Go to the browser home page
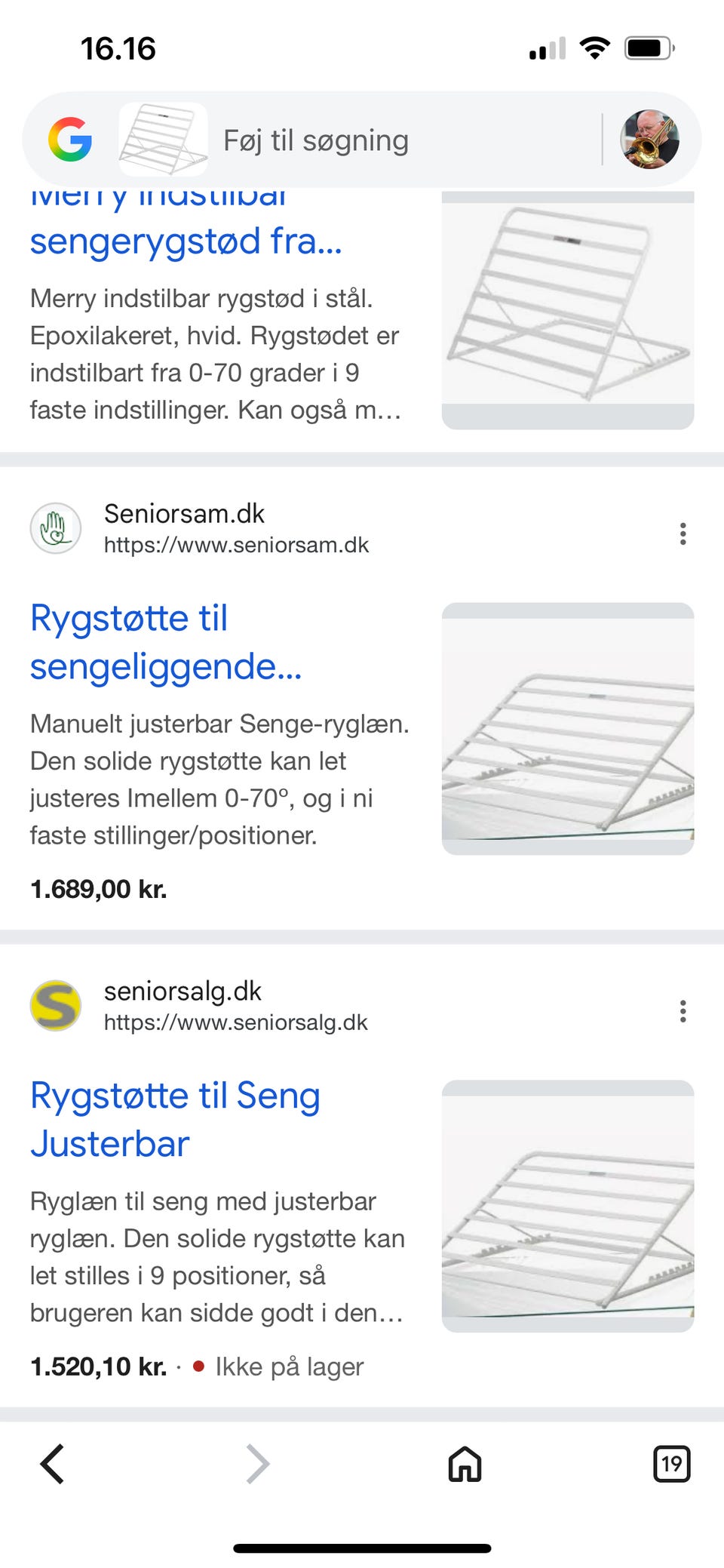The height and width of the screenshot is (1568, 724). tap(465, 1465)
